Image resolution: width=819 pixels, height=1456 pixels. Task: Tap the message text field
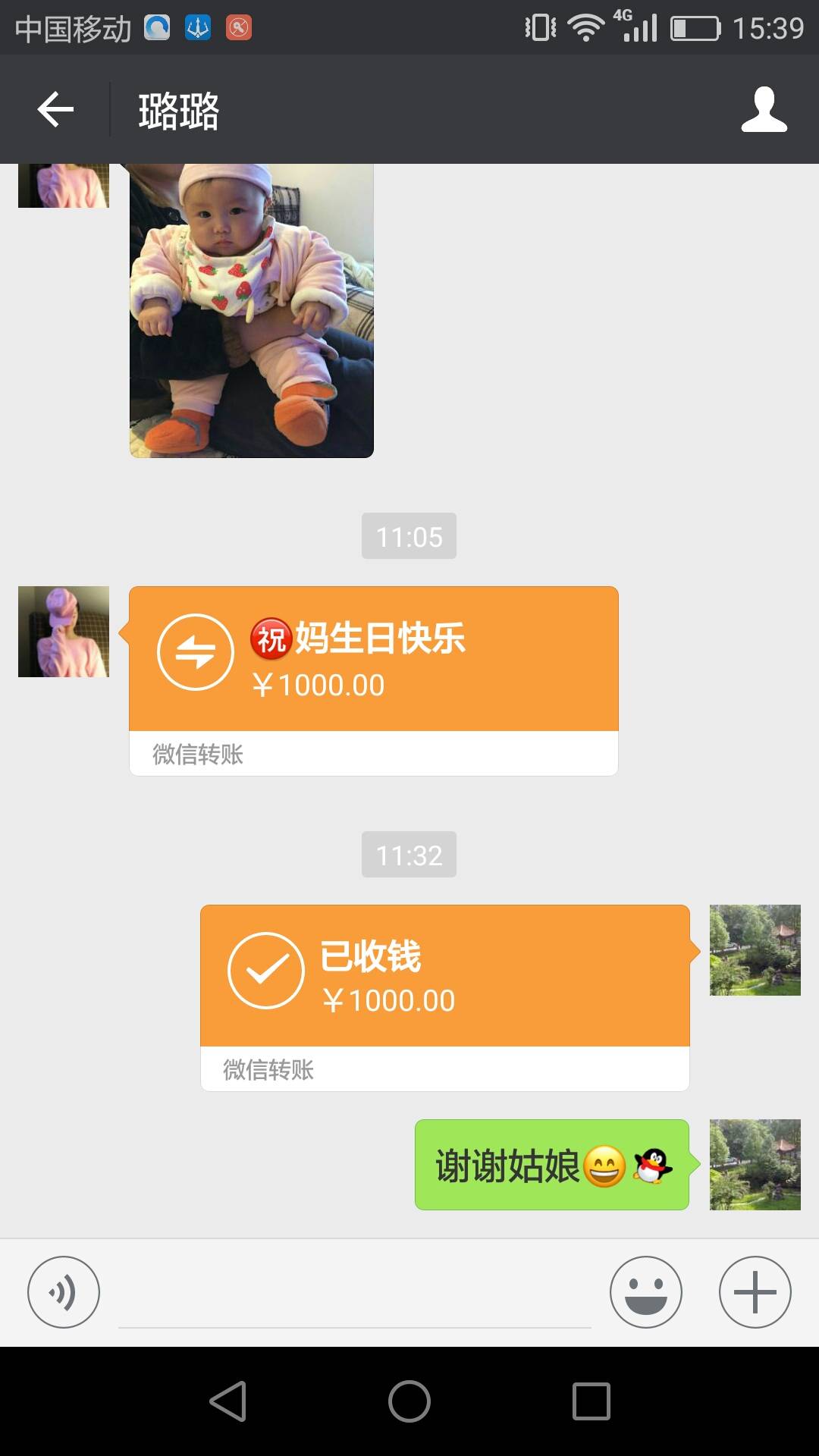click(x=354, y=1297)
